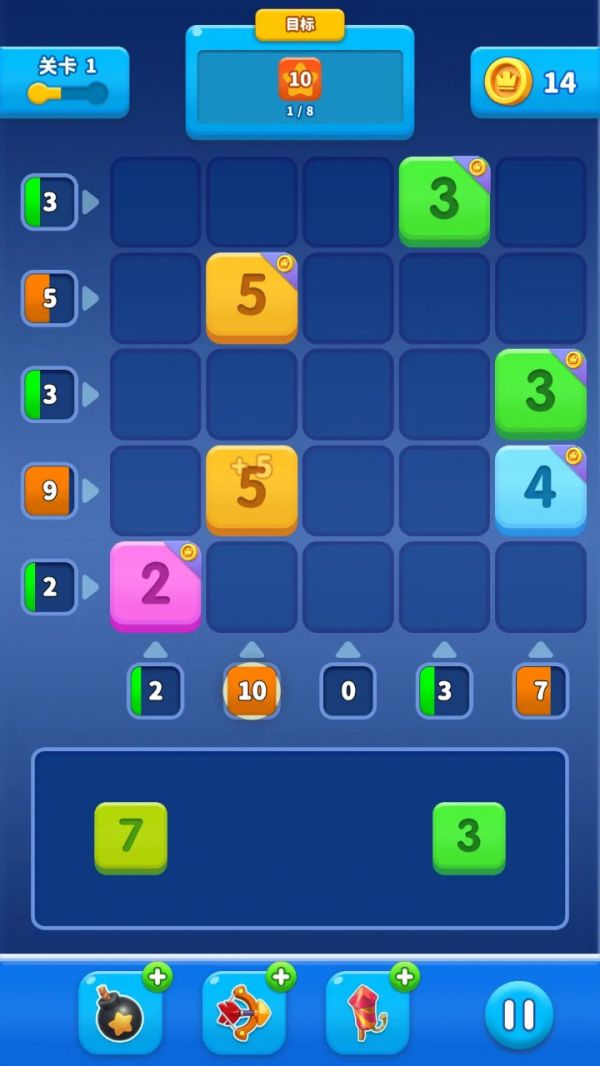Use the bomb power-up
The width and height of the screenshot is (600, 1066).
(121, 1014)
